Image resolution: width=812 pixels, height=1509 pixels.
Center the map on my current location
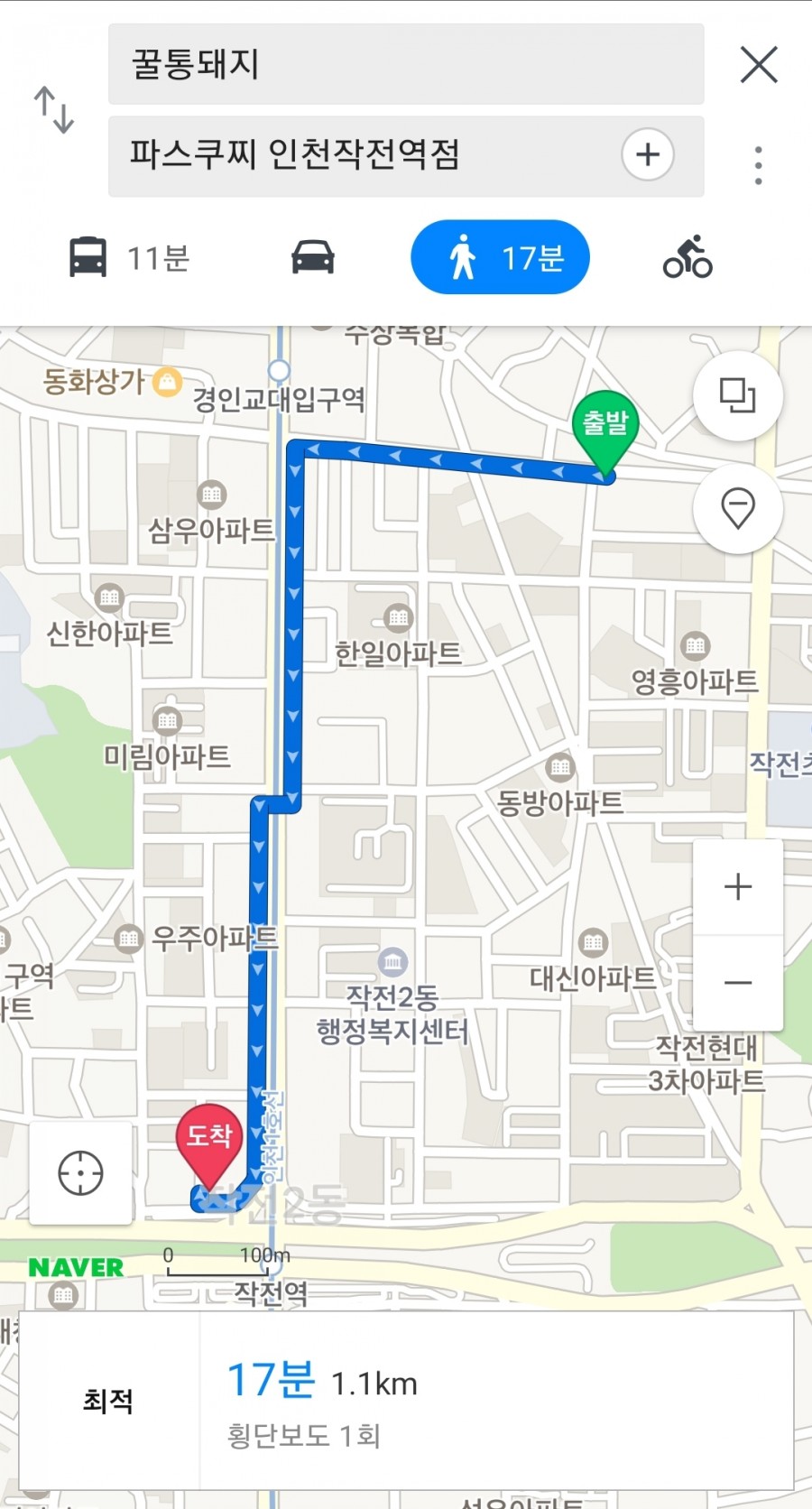pyautogui.click(x=80, y=1173)
